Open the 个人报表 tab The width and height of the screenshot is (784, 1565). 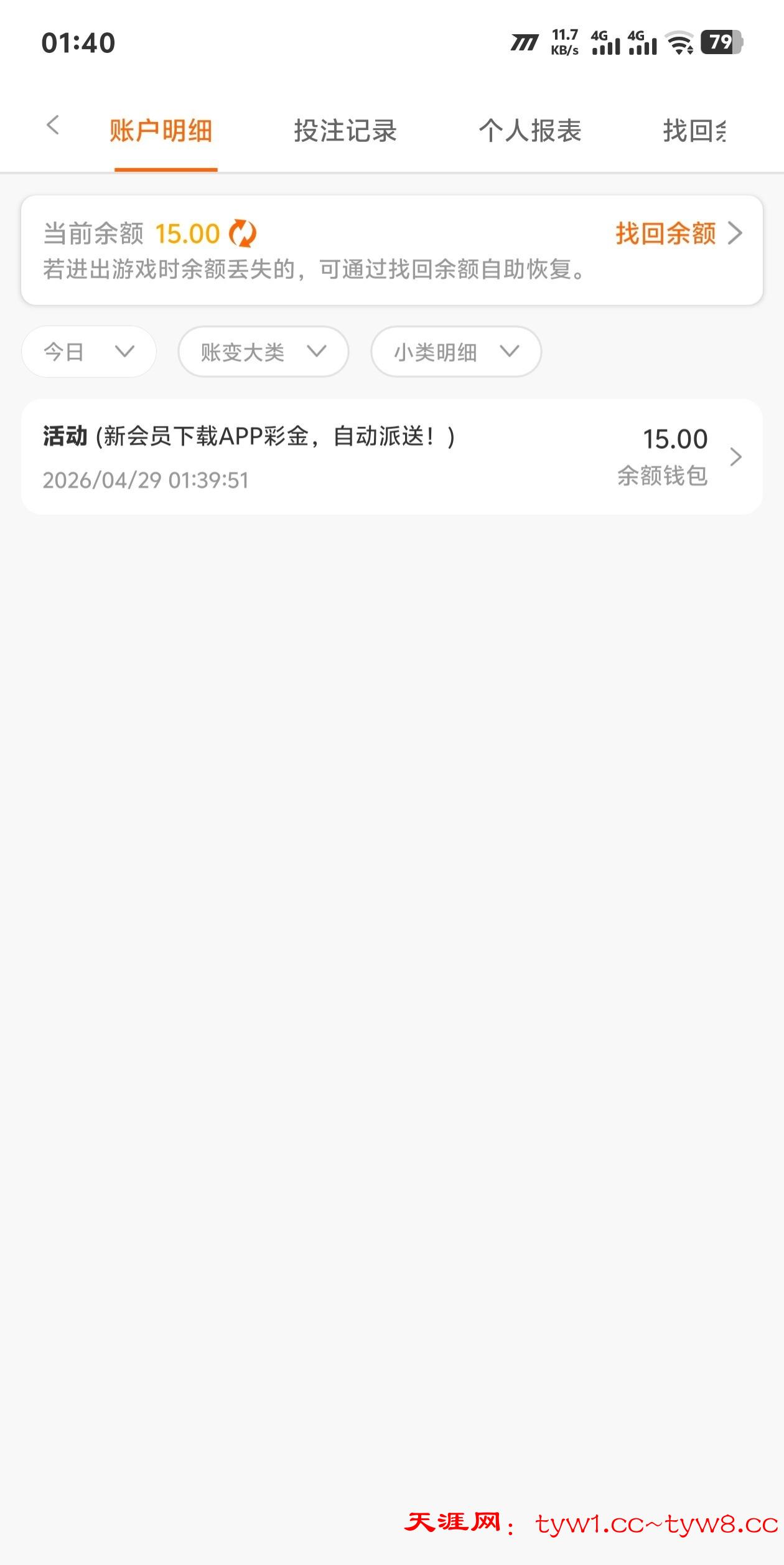[530, 131]
